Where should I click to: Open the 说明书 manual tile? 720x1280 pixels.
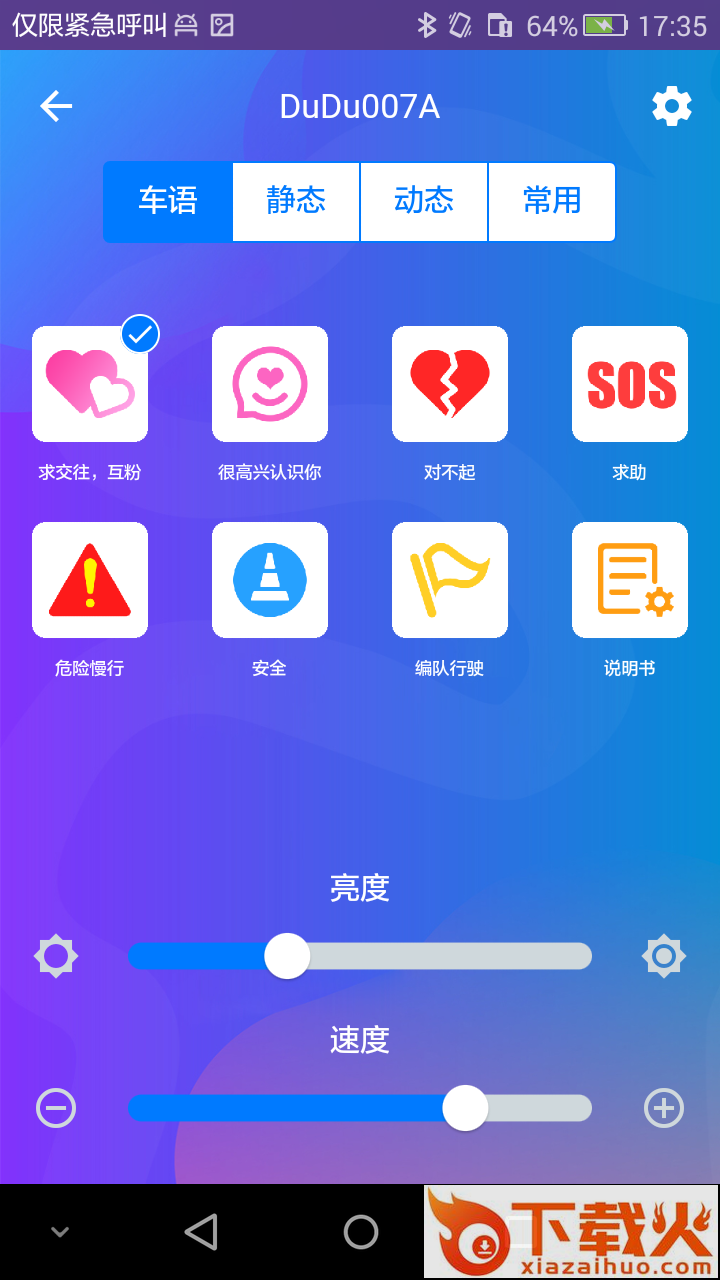click(630, 580)
